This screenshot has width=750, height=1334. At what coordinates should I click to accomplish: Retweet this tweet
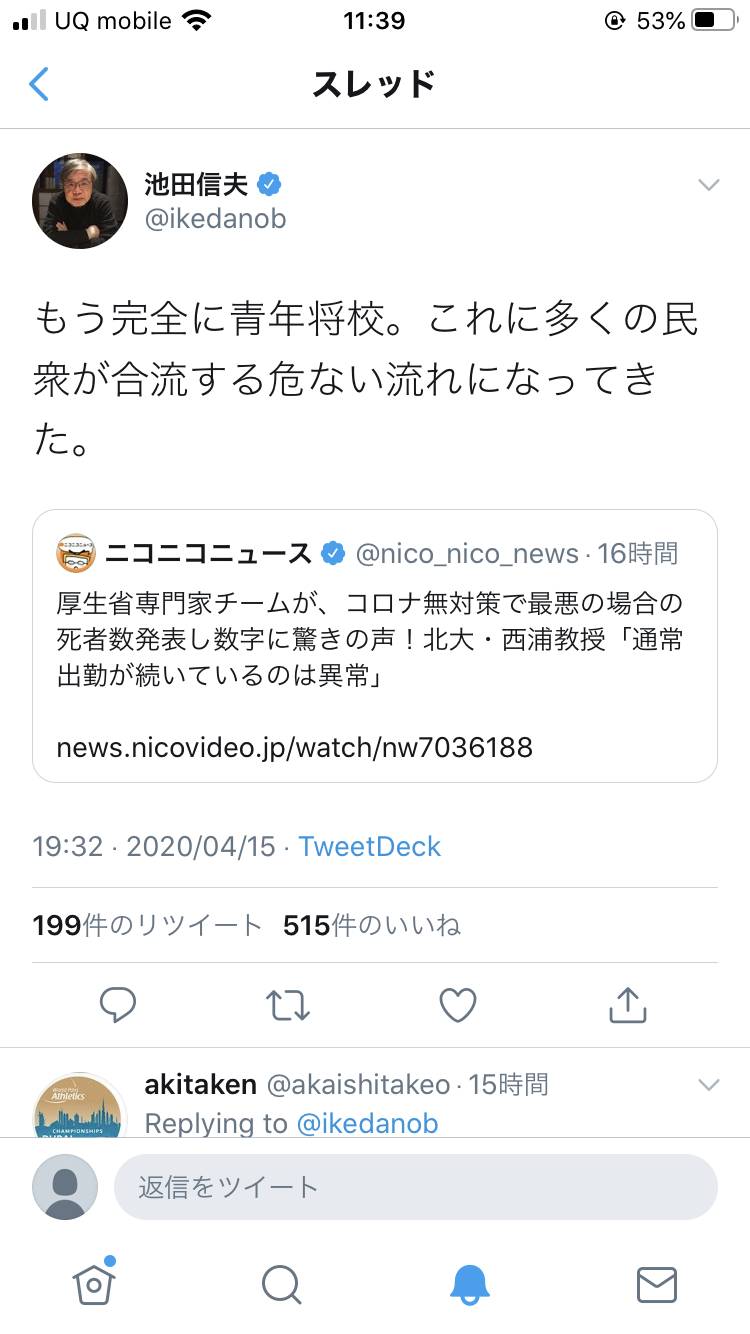289,1005
